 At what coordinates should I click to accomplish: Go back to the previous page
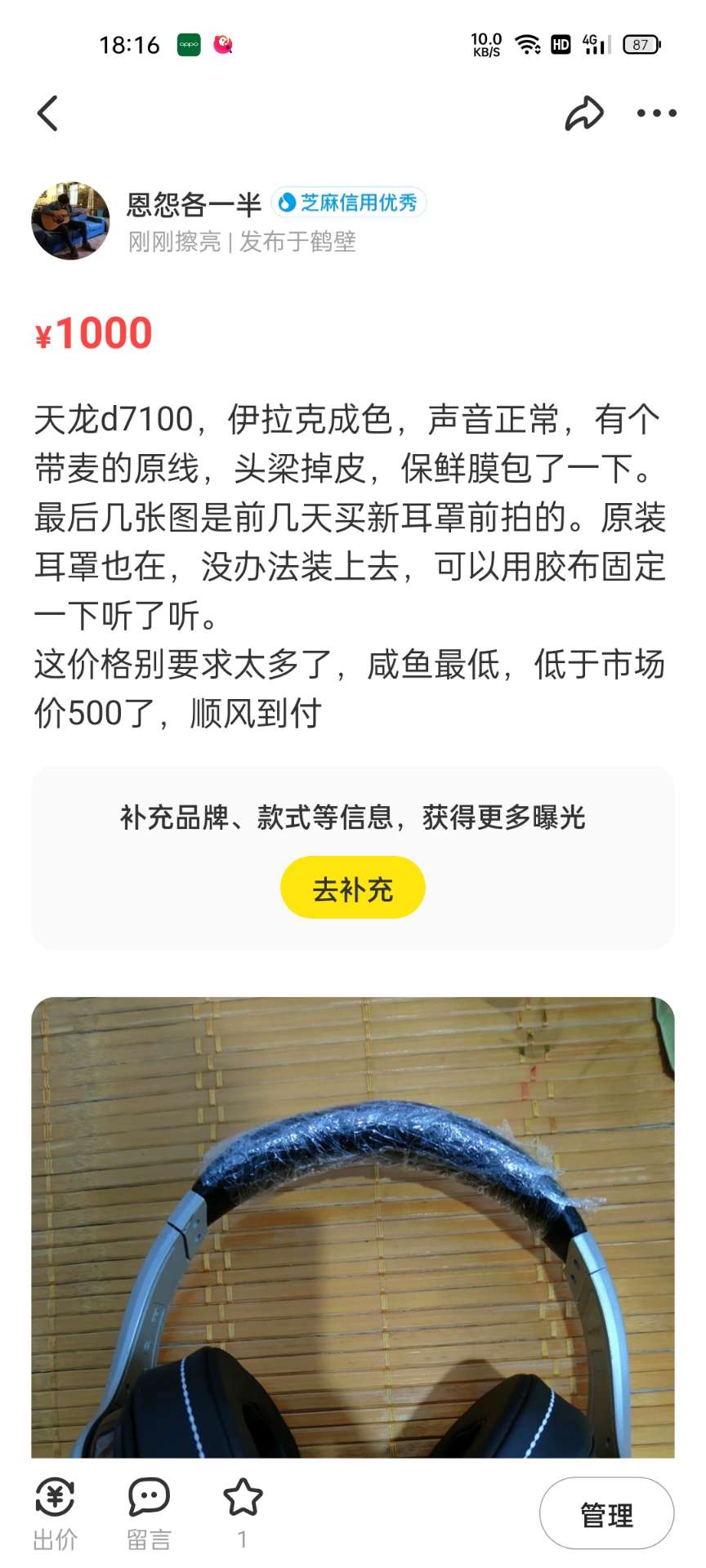tap(48, 114)
